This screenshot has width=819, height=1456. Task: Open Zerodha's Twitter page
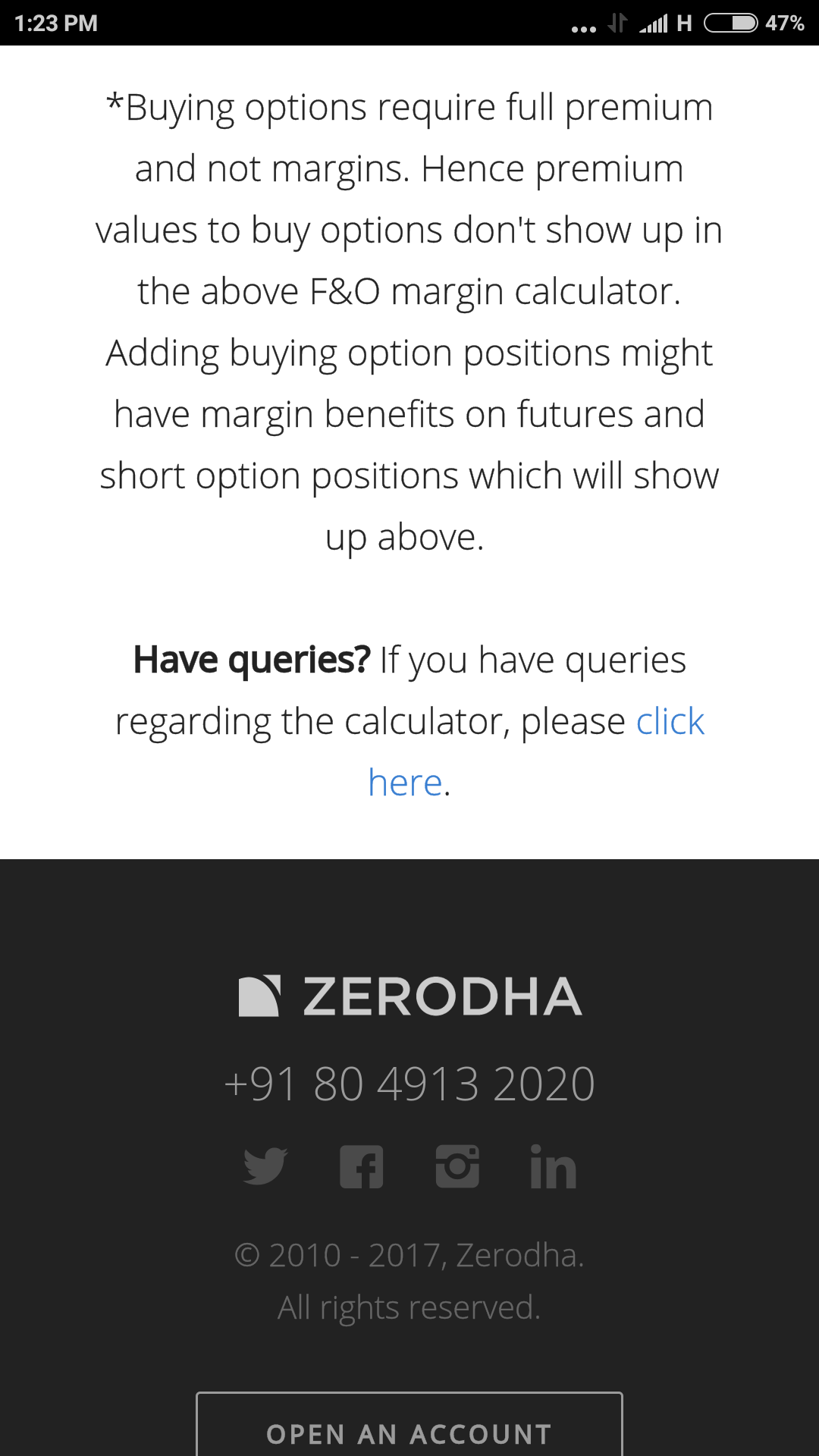coord(265,1166)
